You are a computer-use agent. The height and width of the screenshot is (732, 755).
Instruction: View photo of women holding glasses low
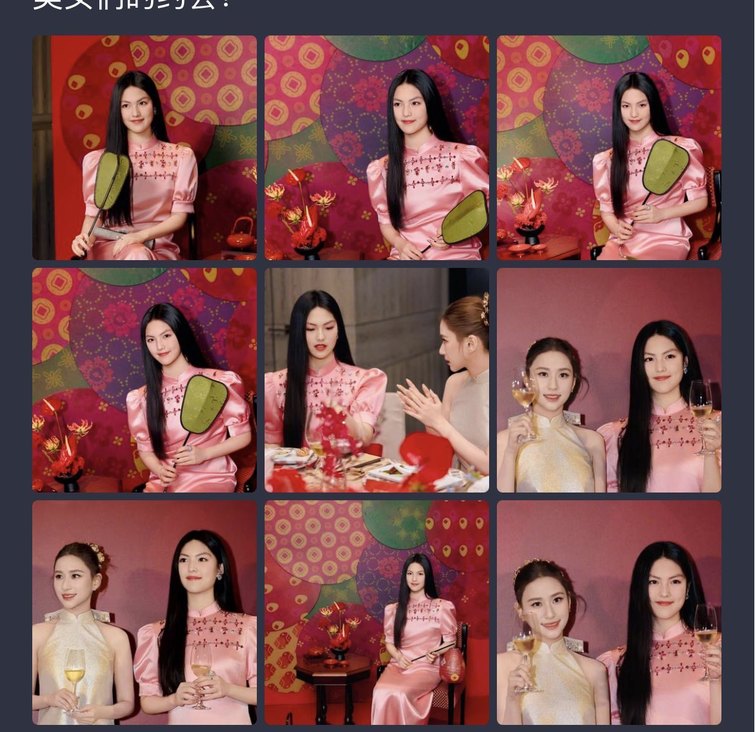(x=144, y=612)
